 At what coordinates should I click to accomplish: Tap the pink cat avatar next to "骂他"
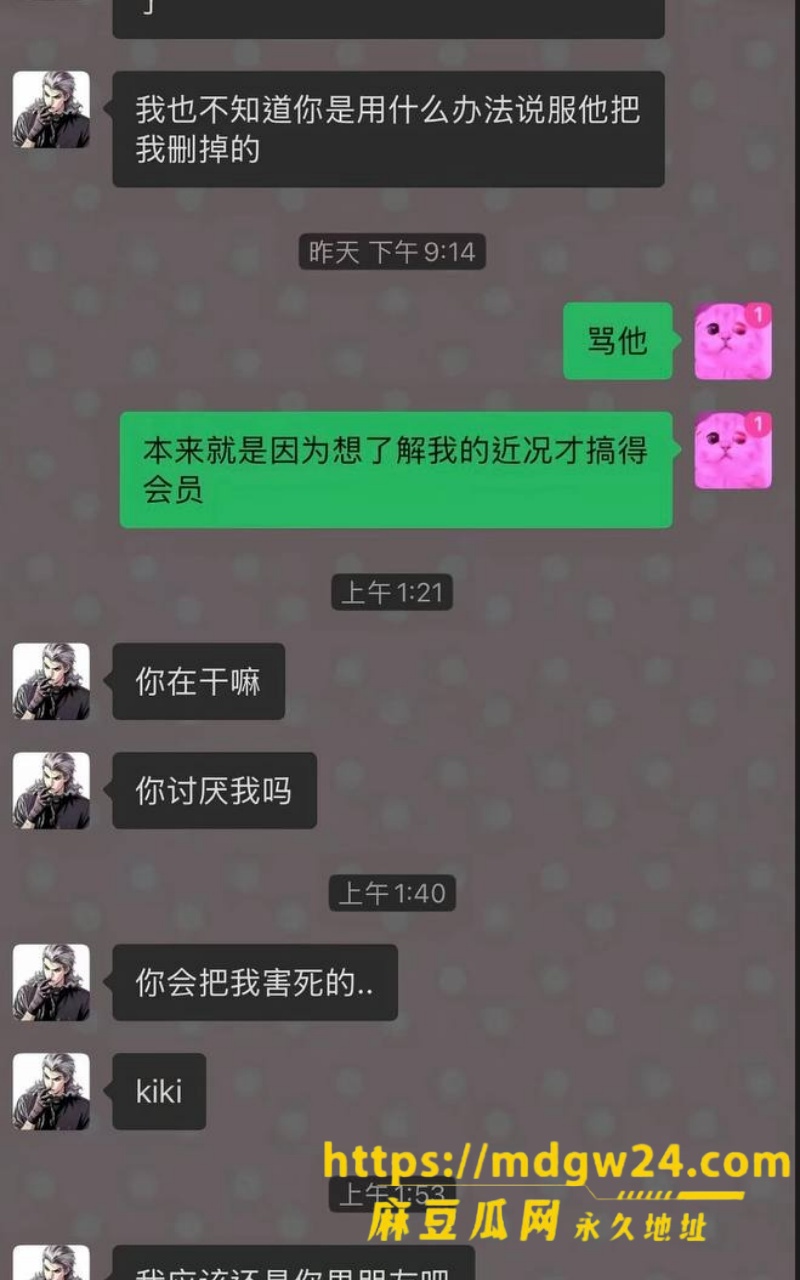[733, 341]
